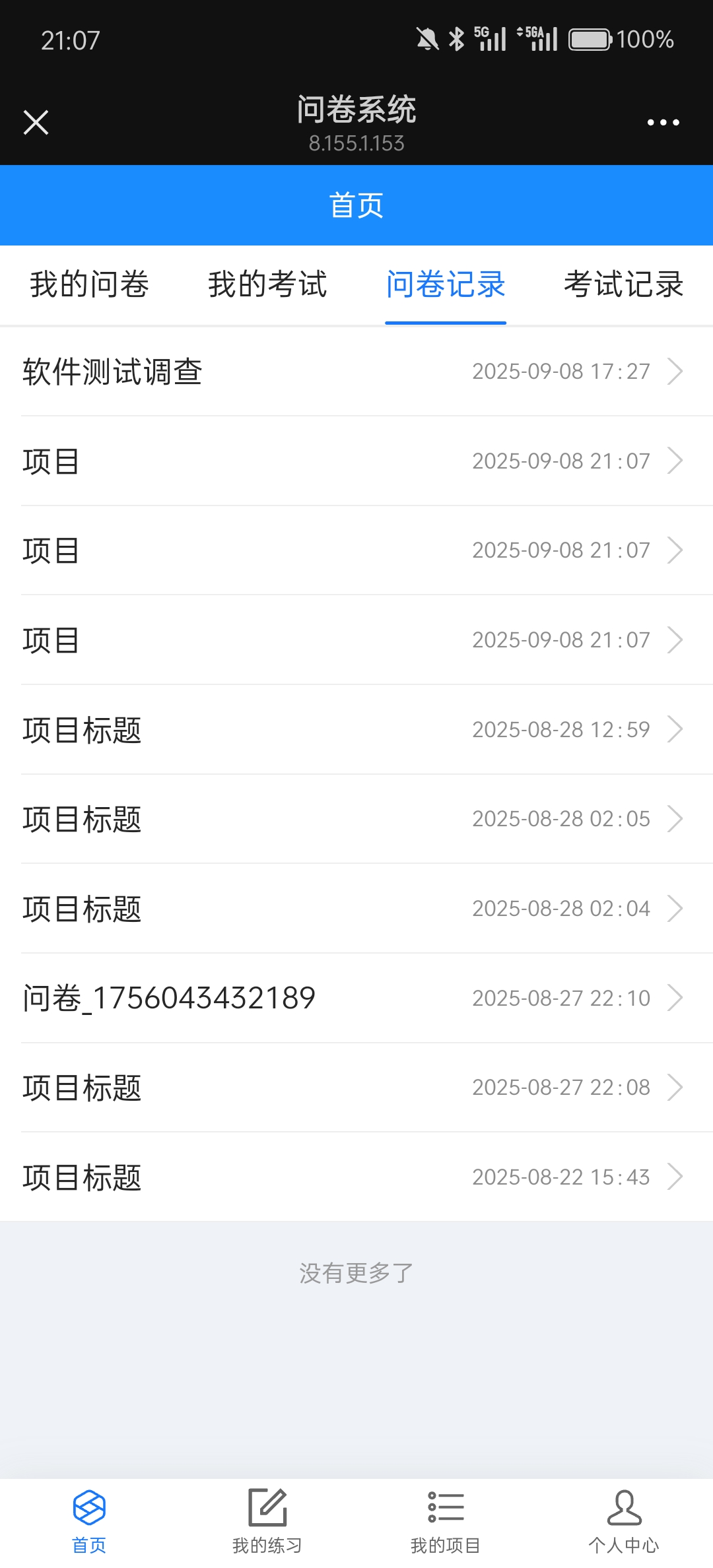Screen dimensions: 713x1568
Task: Open the 问卷_1756043432189 record
Action: [x=356, y=998]
